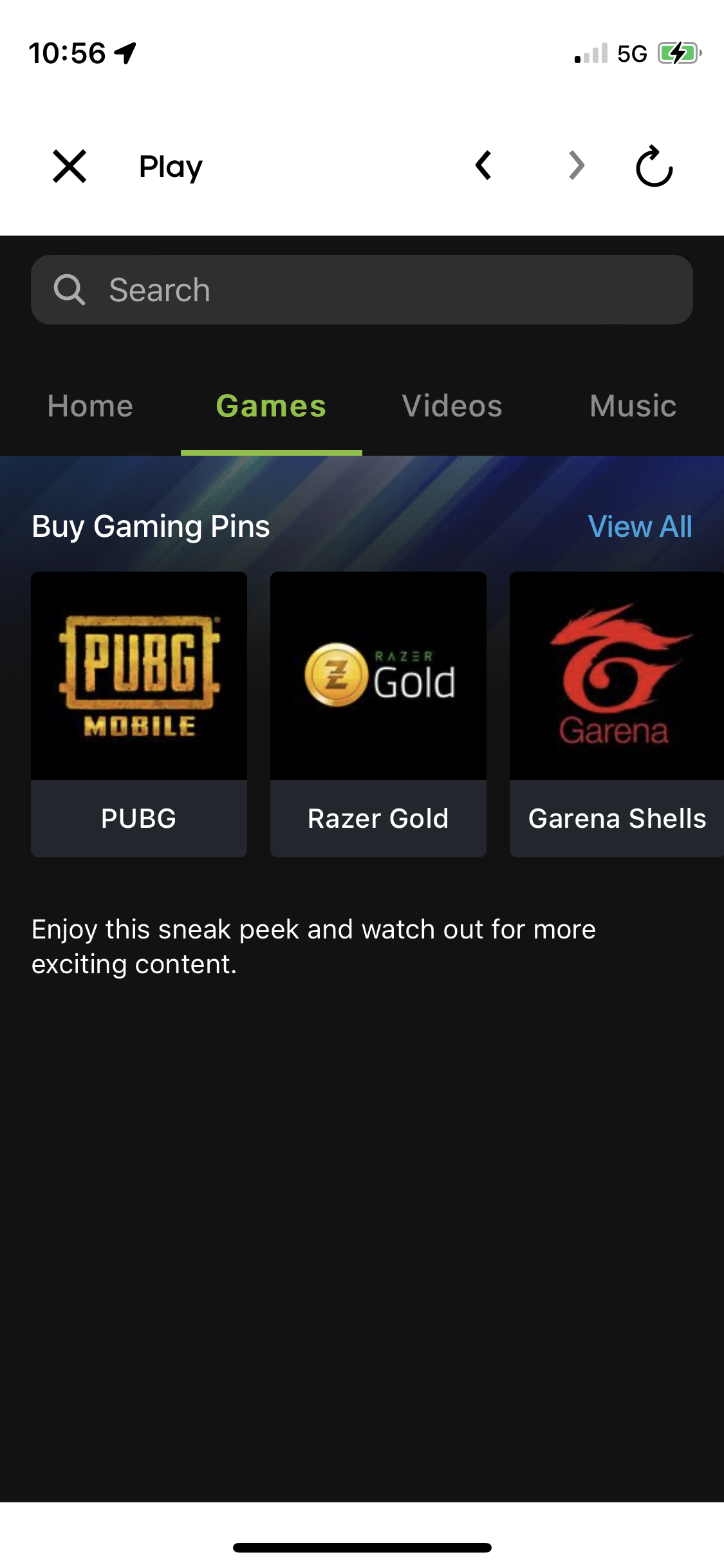Go forward with the right arrow
The width and height of the screenshot is (724, 1568).
[x=577, y=165]
